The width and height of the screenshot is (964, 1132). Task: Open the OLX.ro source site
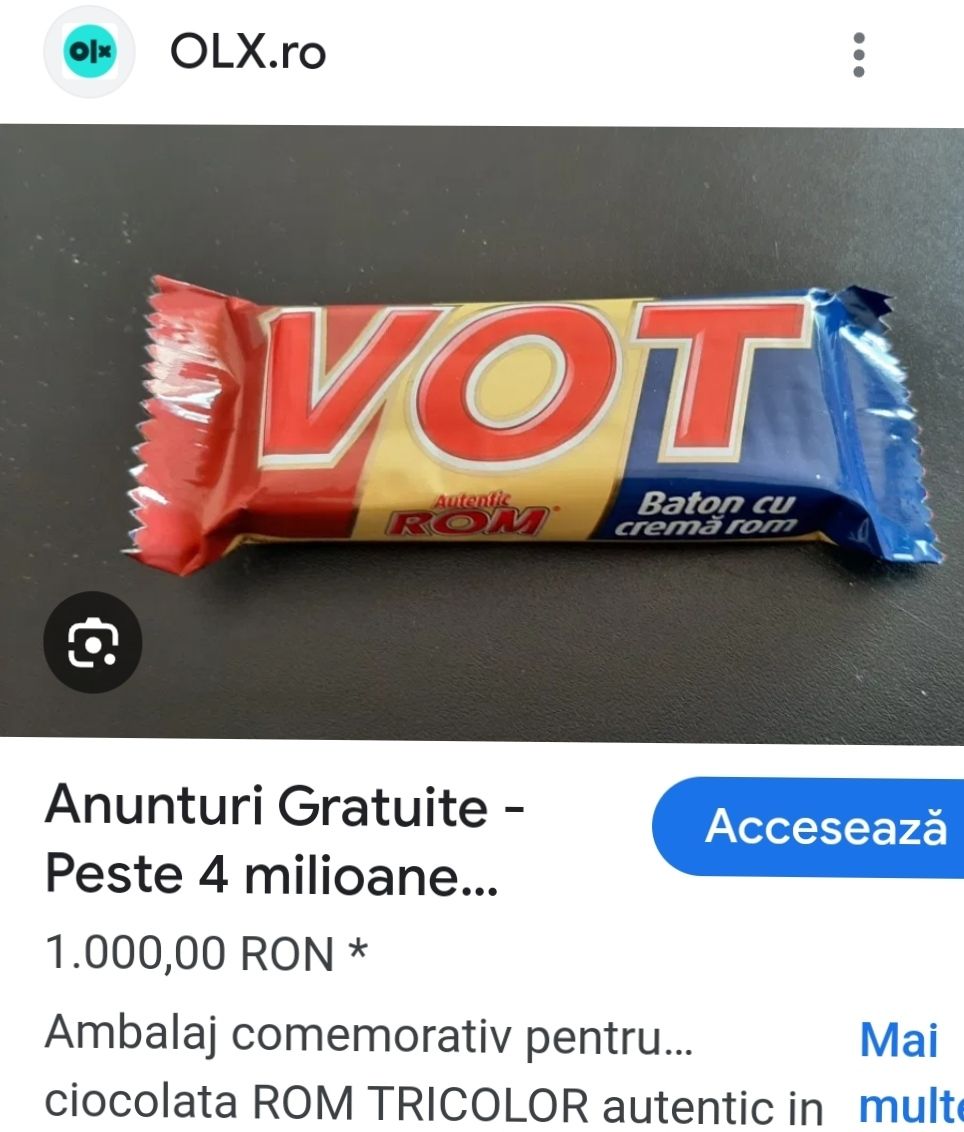click(247, 52)
